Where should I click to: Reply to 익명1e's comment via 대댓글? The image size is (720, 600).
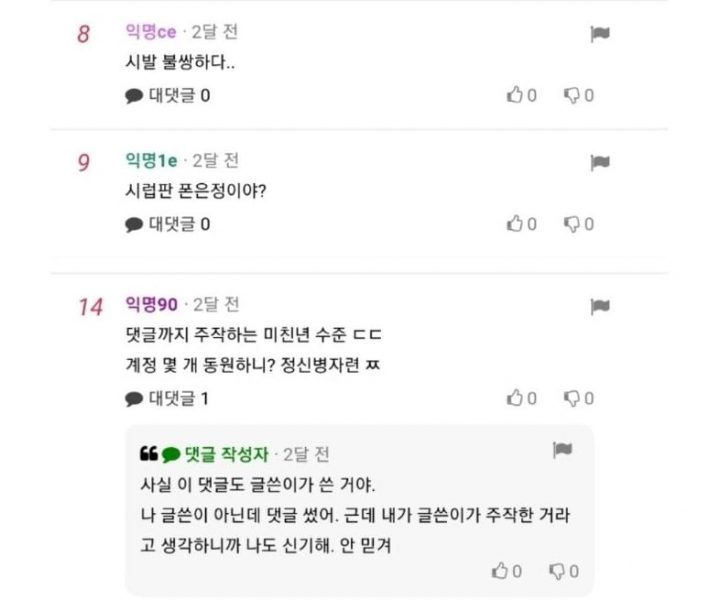[167, 224]
